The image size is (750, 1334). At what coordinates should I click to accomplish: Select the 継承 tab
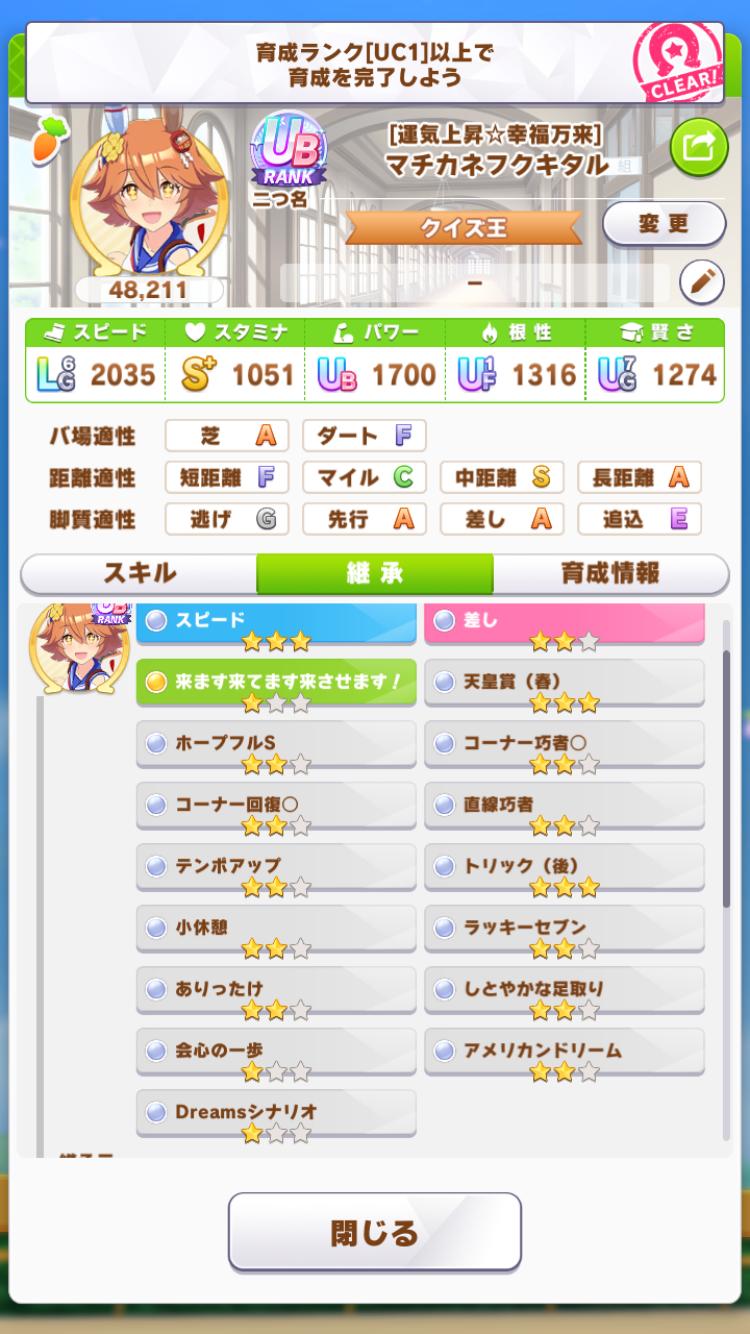tap(374, 573)
